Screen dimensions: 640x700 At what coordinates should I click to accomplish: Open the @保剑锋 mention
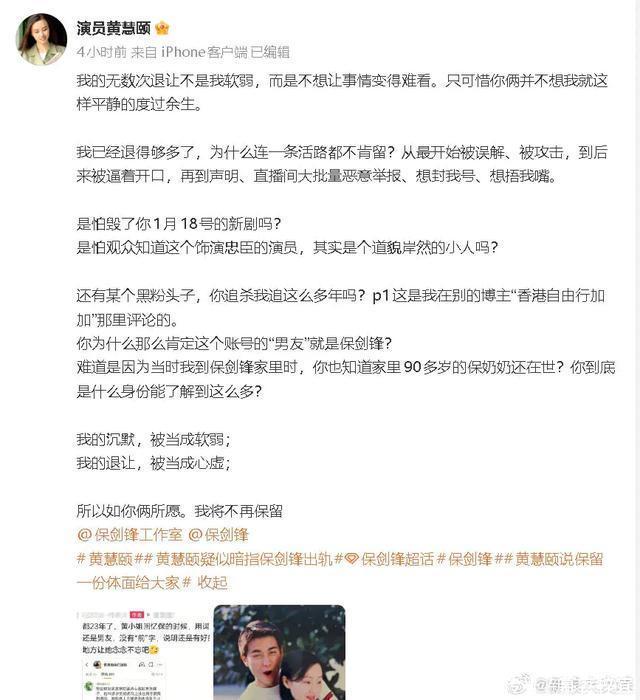click(218, 535)
